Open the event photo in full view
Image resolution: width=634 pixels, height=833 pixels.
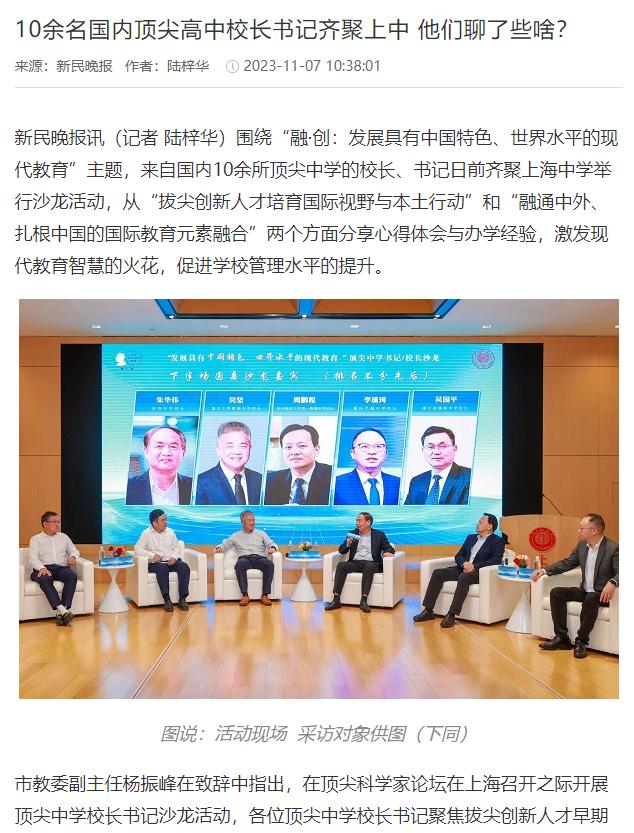tap(318, 498)
